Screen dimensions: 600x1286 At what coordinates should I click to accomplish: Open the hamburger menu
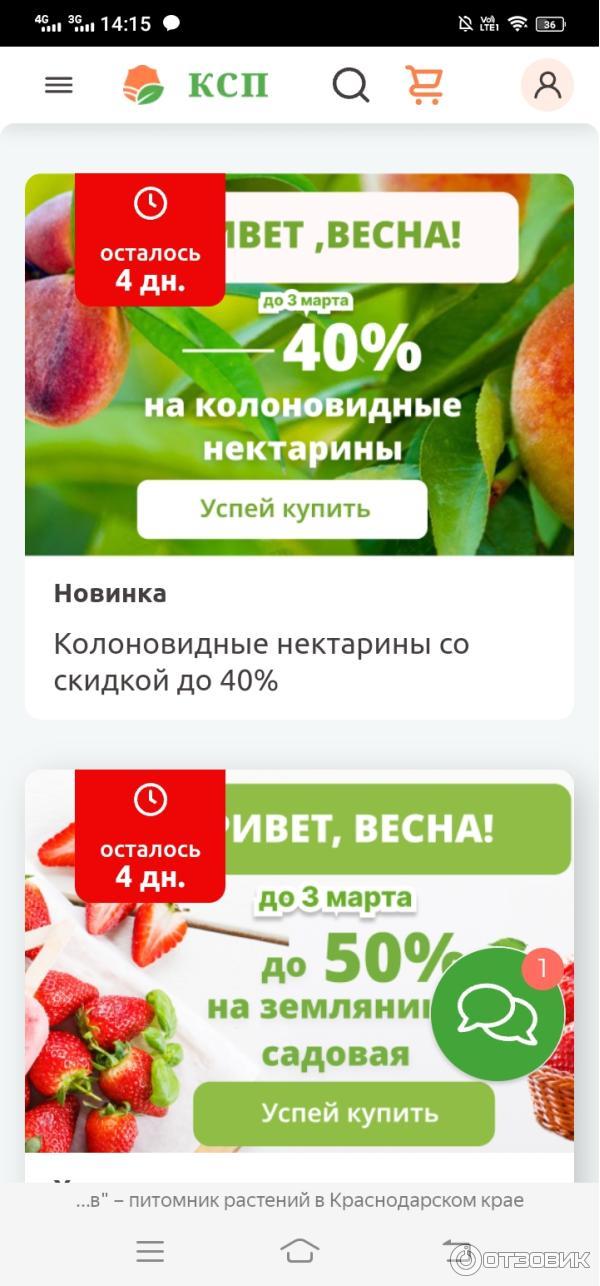click(59, 86)
